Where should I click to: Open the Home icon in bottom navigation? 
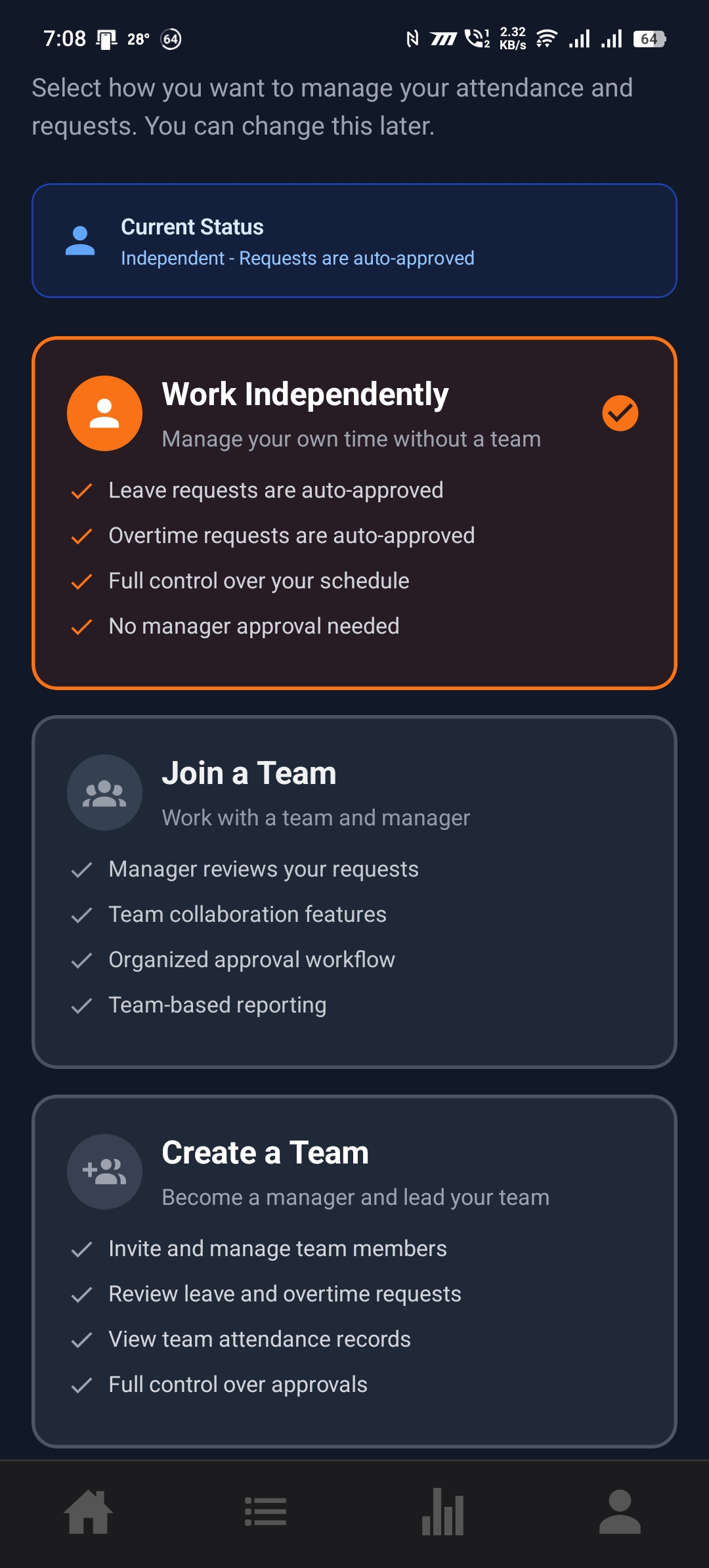click(x=89, y=1511)
